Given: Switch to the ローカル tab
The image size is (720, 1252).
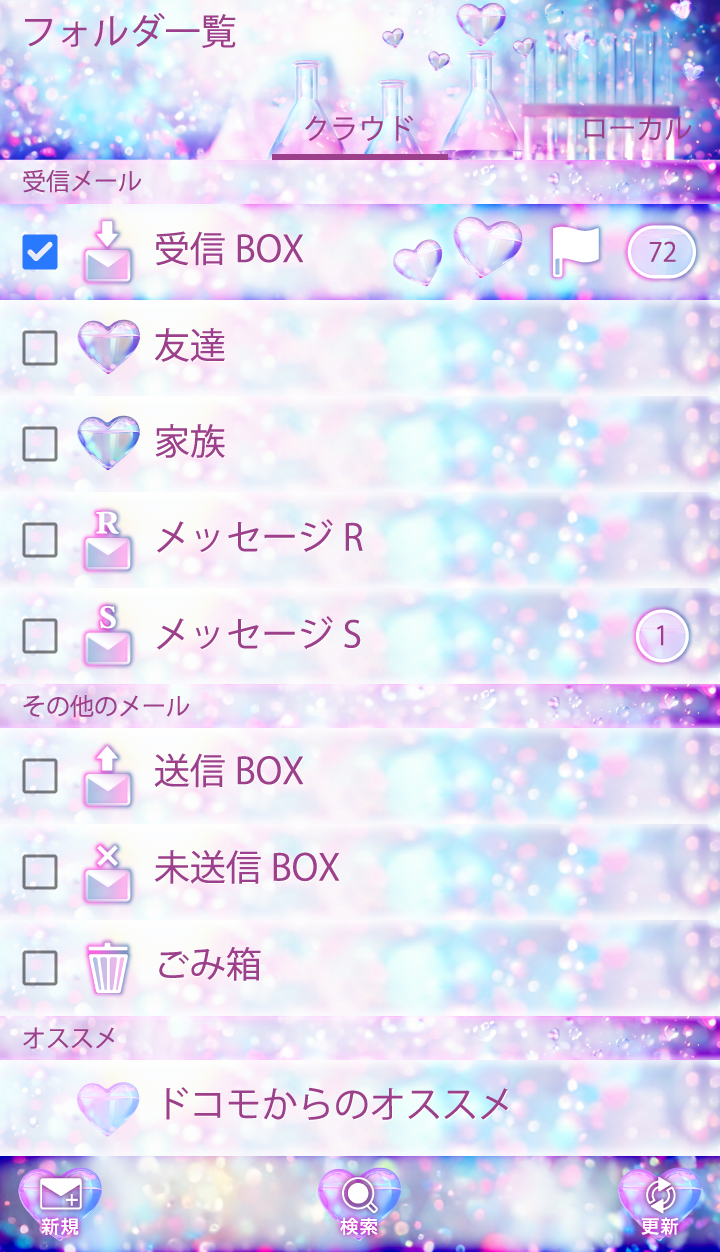Looking at the screenshot, I should click(636, 128).
